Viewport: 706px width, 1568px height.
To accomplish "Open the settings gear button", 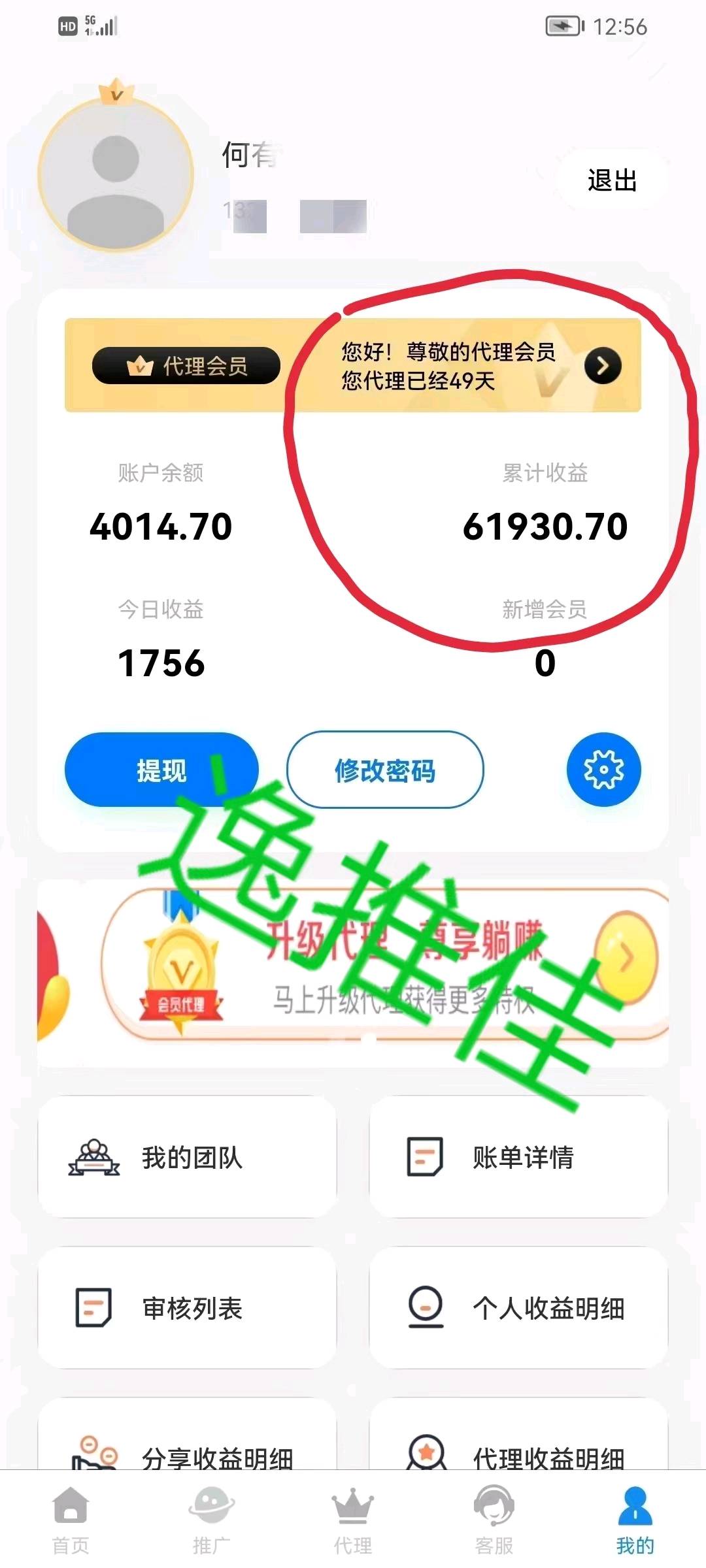I will pos(603,770).
